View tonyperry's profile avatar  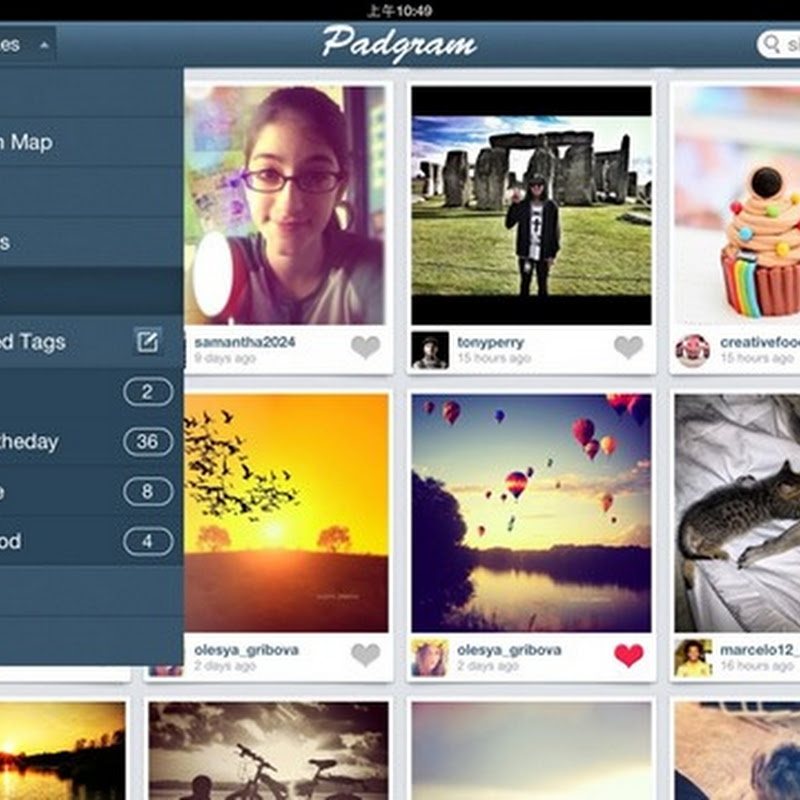click(x=430, y=350)
